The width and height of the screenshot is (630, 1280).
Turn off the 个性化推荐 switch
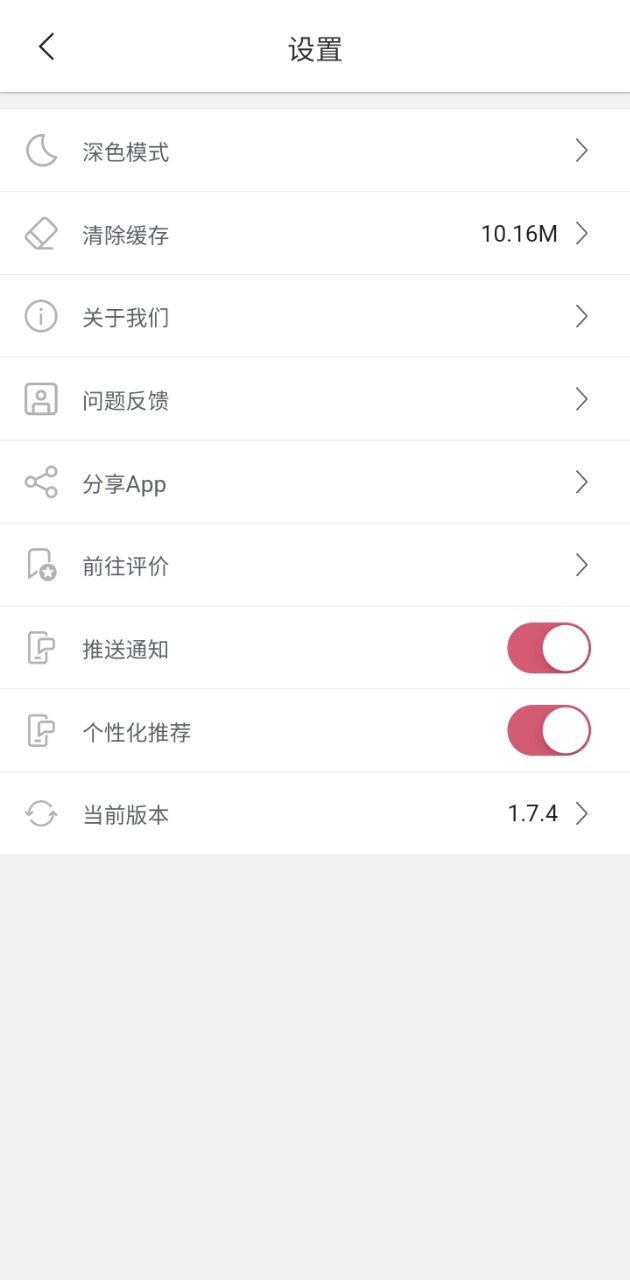(x=549, y=731)
